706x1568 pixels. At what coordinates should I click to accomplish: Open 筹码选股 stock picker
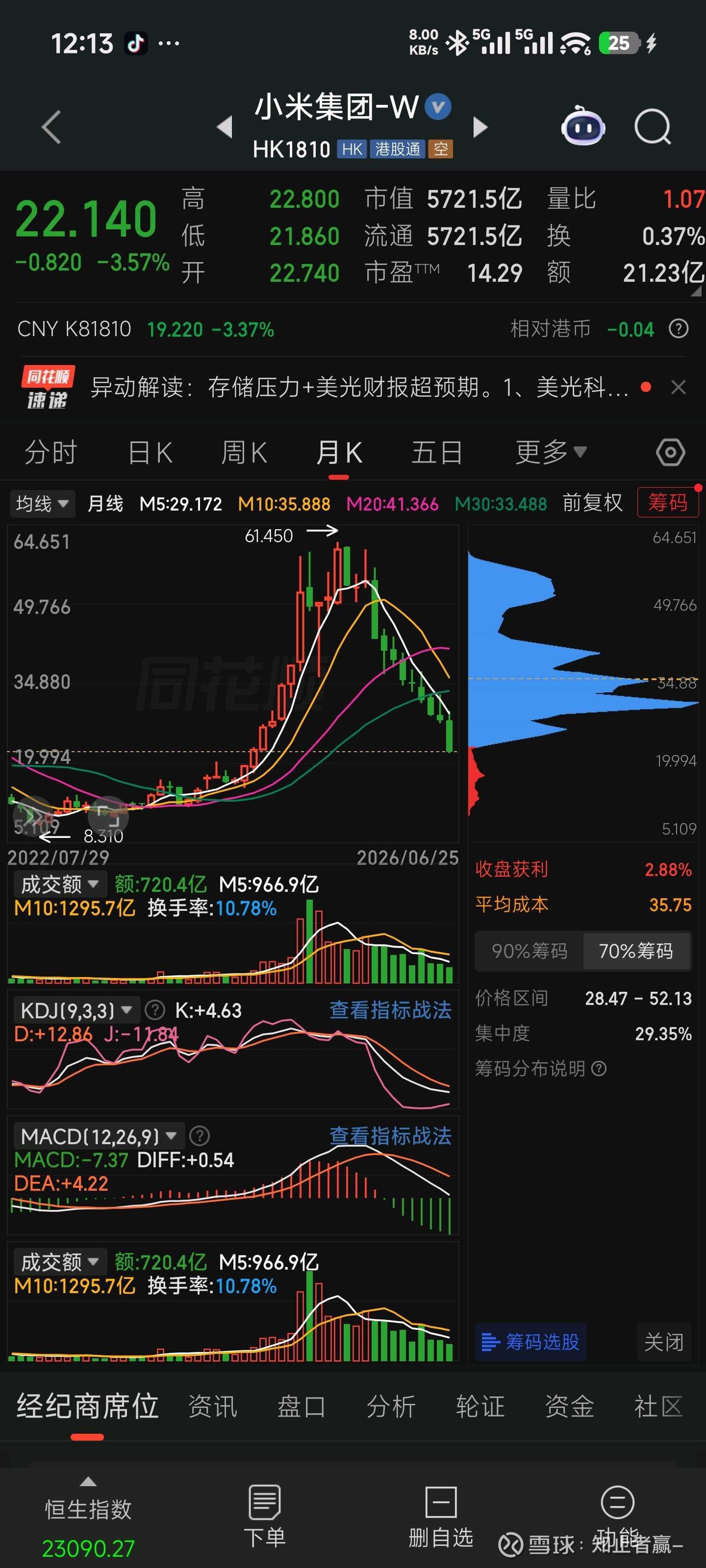pyautogui.click(x=530, y=1342)
